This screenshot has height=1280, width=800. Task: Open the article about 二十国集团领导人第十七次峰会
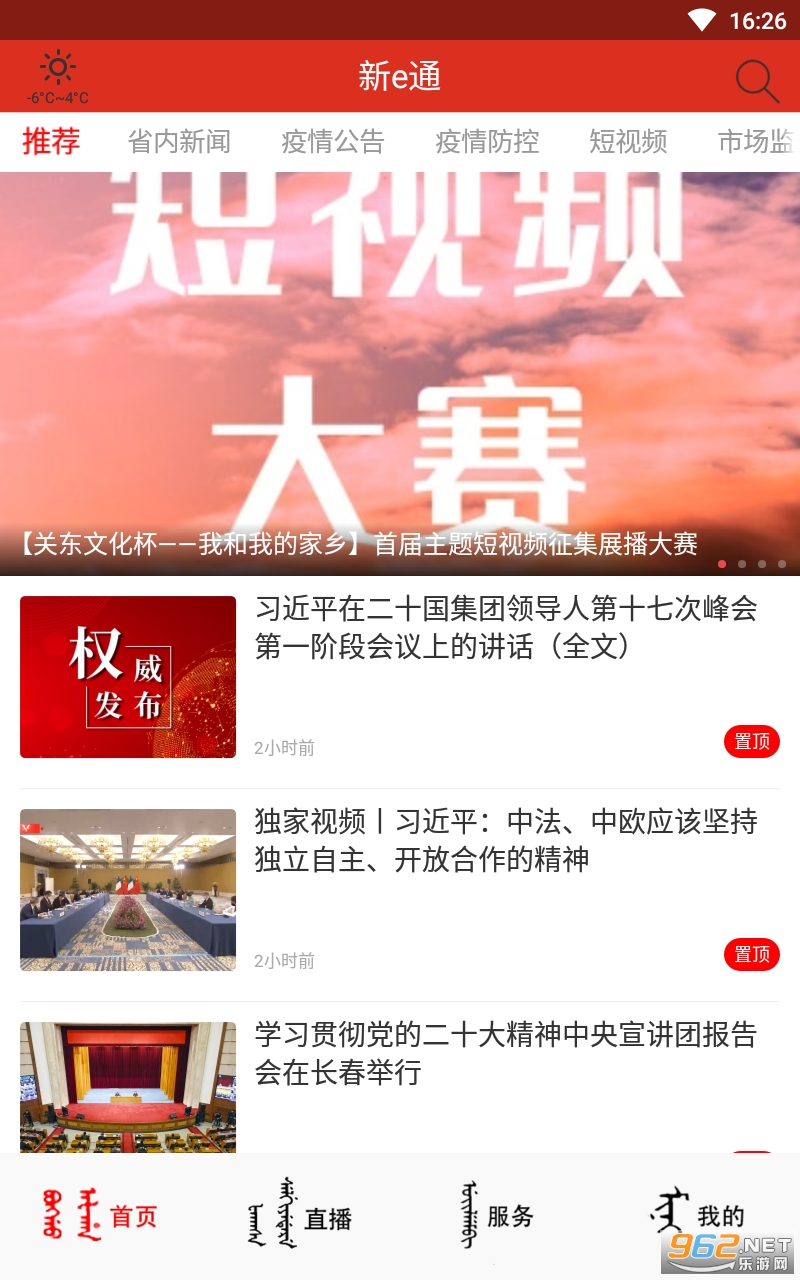(x=505, y=627)
